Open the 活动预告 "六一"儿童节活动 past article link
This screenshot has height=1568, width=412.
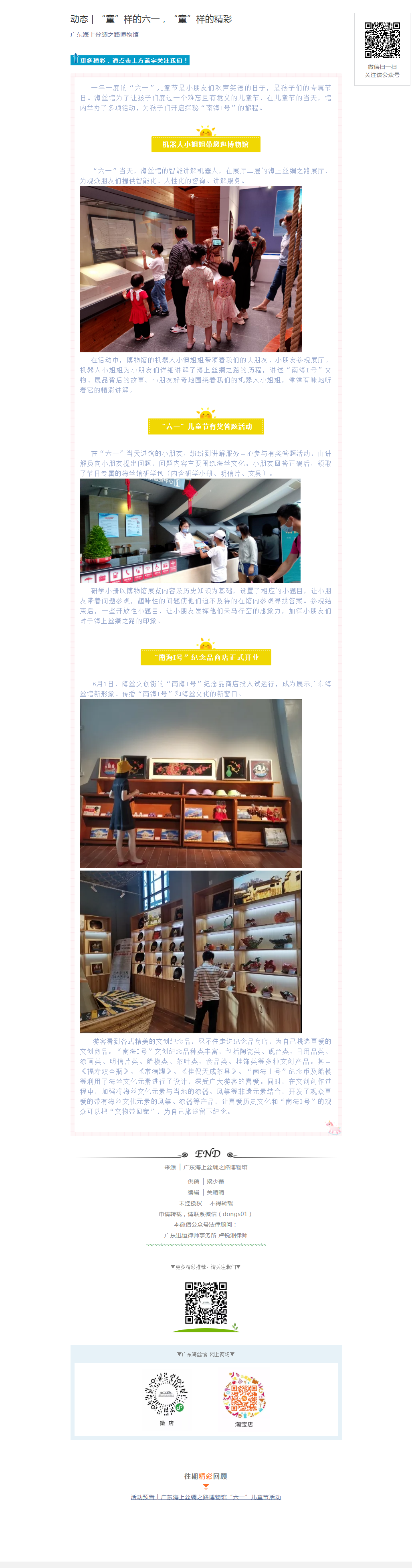click(x=206, y=1497)
